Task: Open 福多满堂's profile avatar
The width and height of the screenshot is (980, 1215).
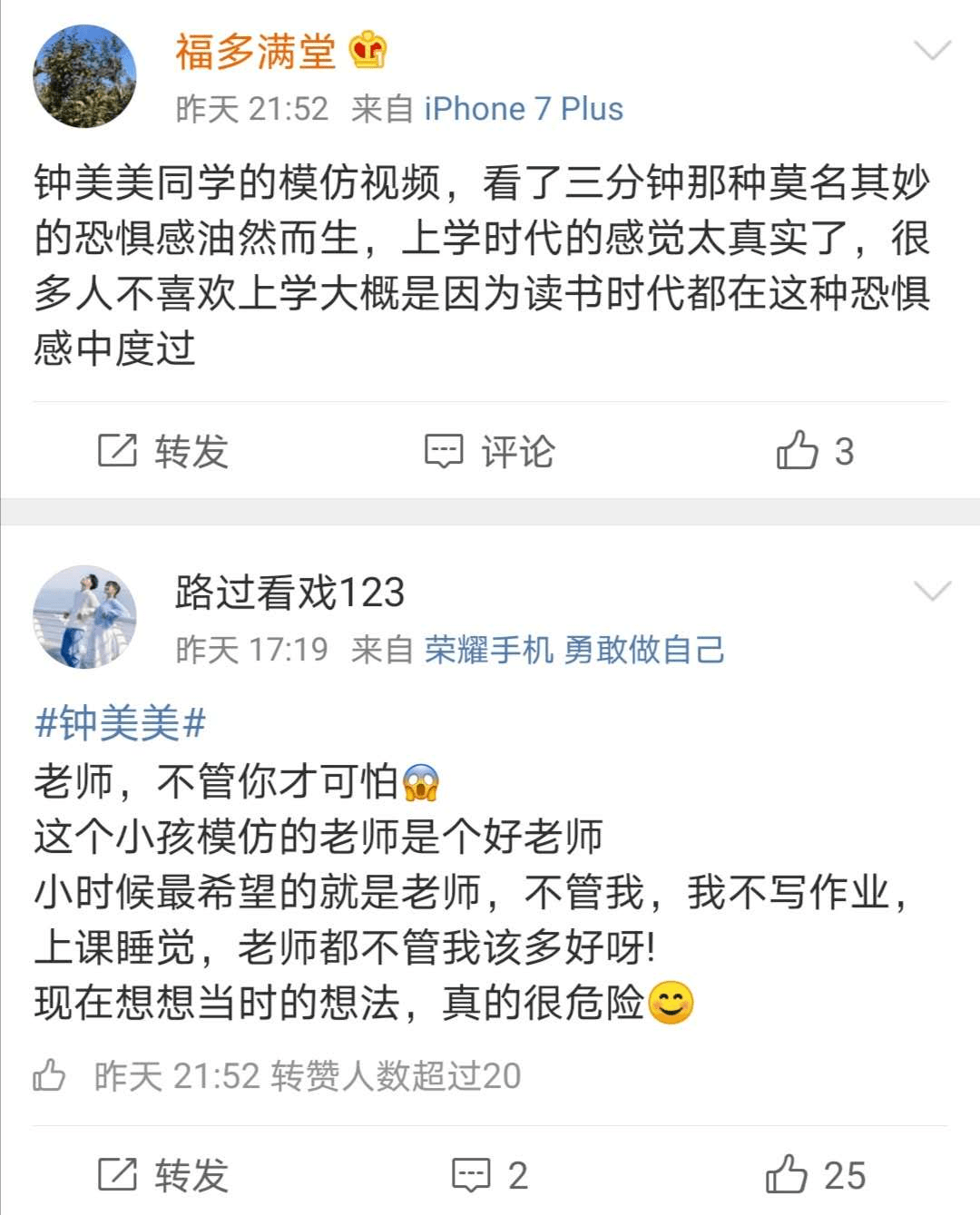Action: pos(84,76)
